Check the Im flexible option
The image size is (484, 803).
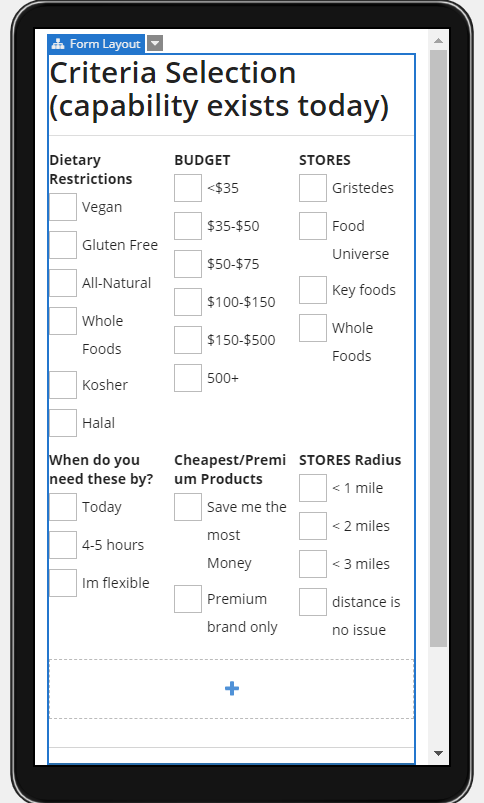point(63,582)
